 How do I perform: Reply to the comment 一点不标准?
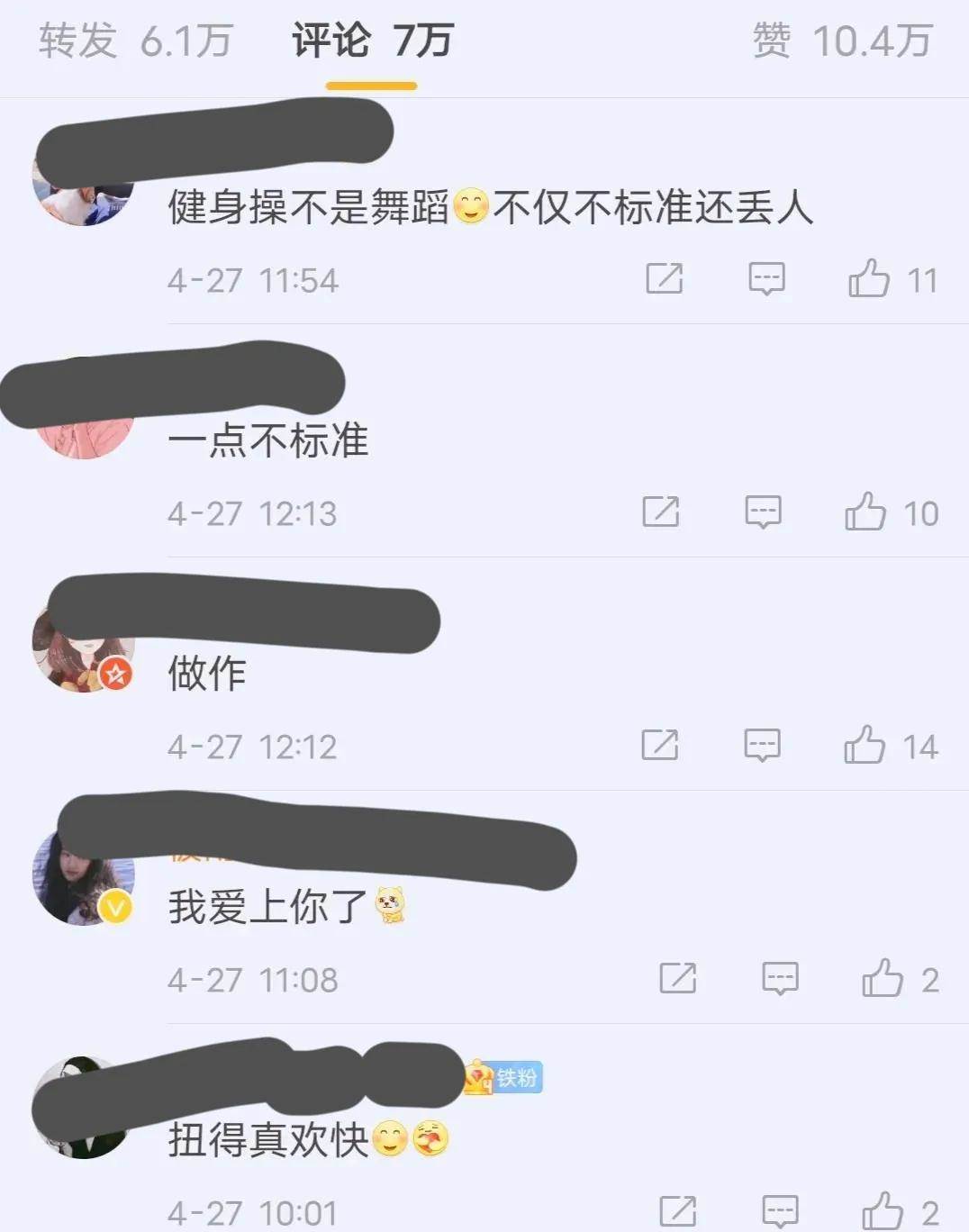tap(763, 512)
